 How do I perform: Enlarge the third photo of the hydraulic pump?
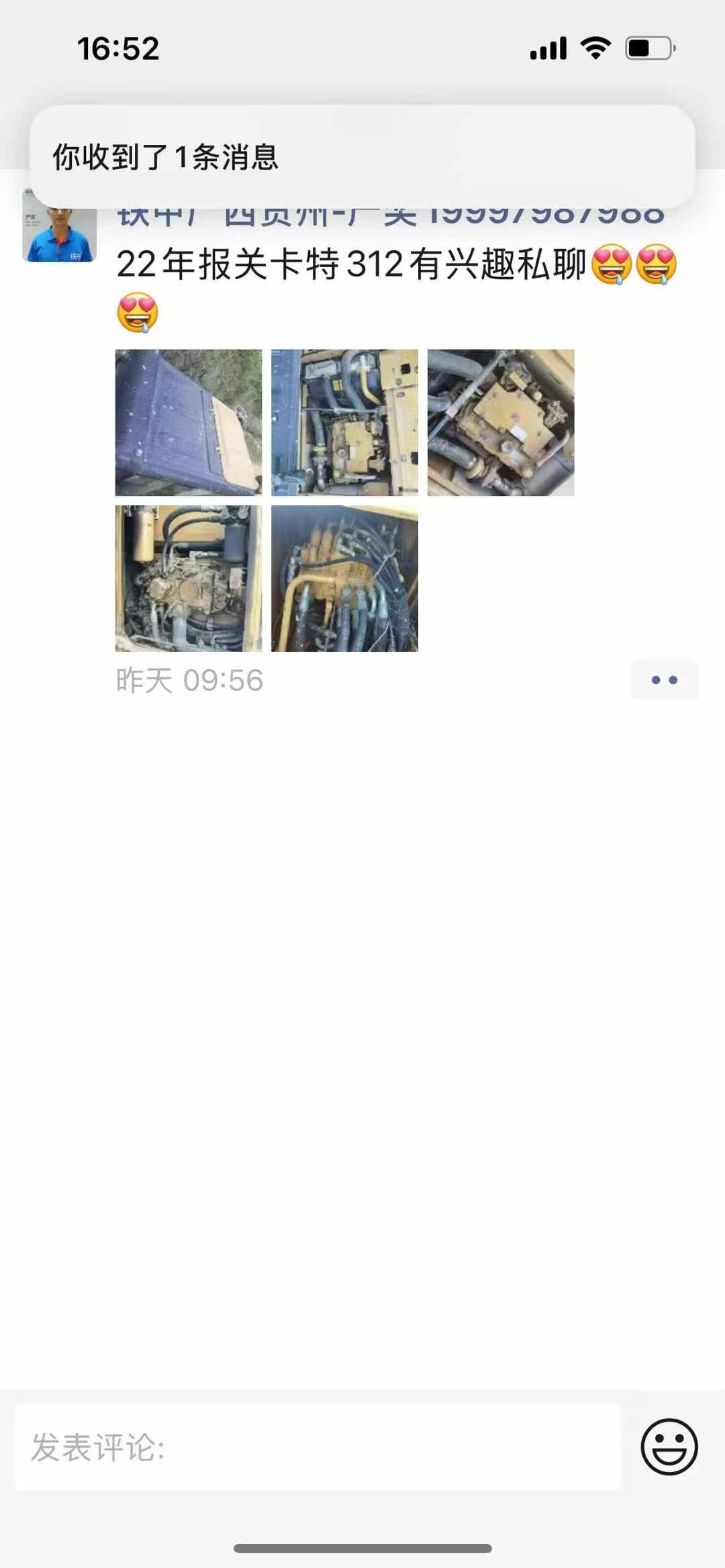click(x=501, y=423)
